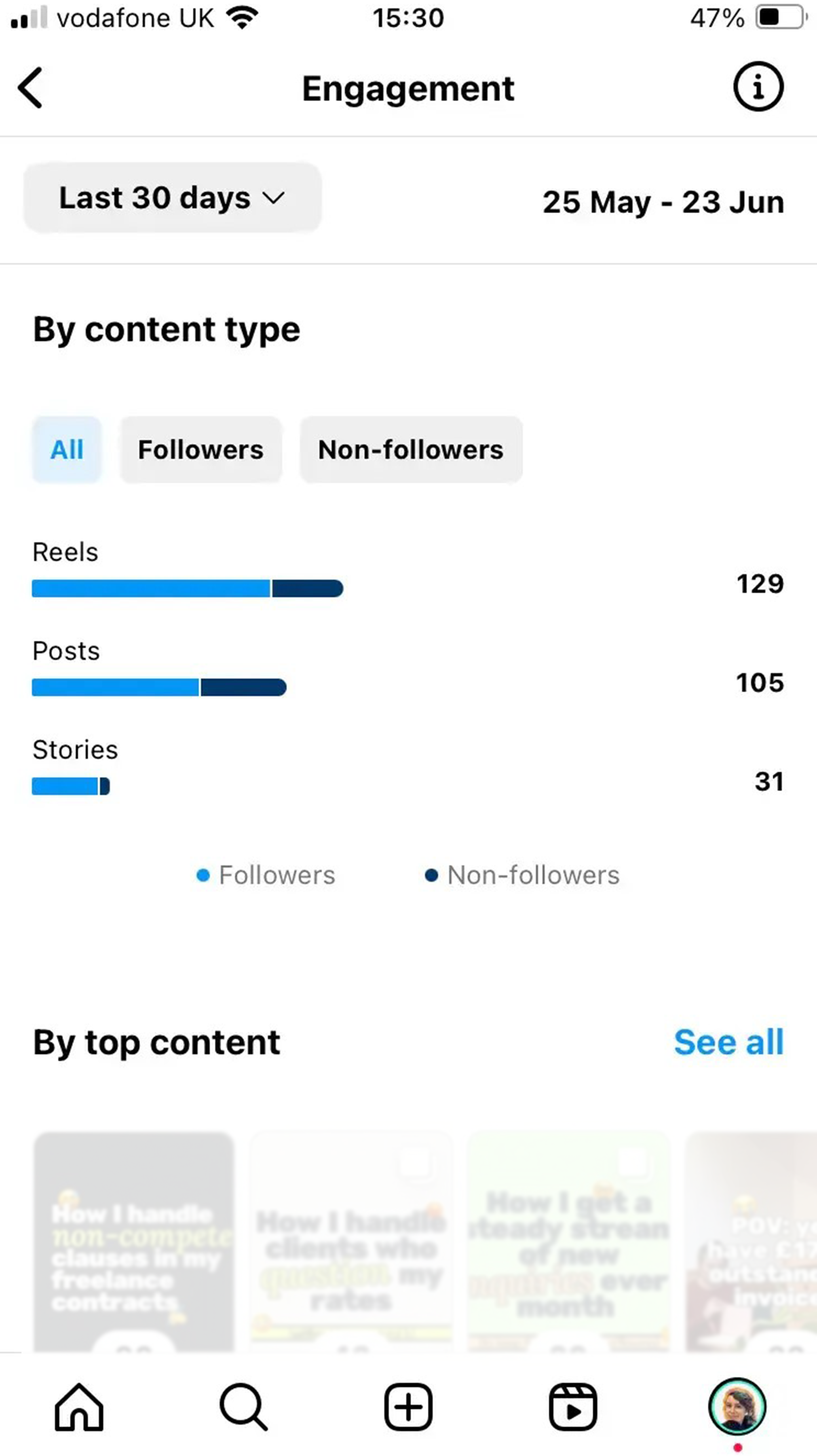Open the non-compete clauses content tile

134,1242
